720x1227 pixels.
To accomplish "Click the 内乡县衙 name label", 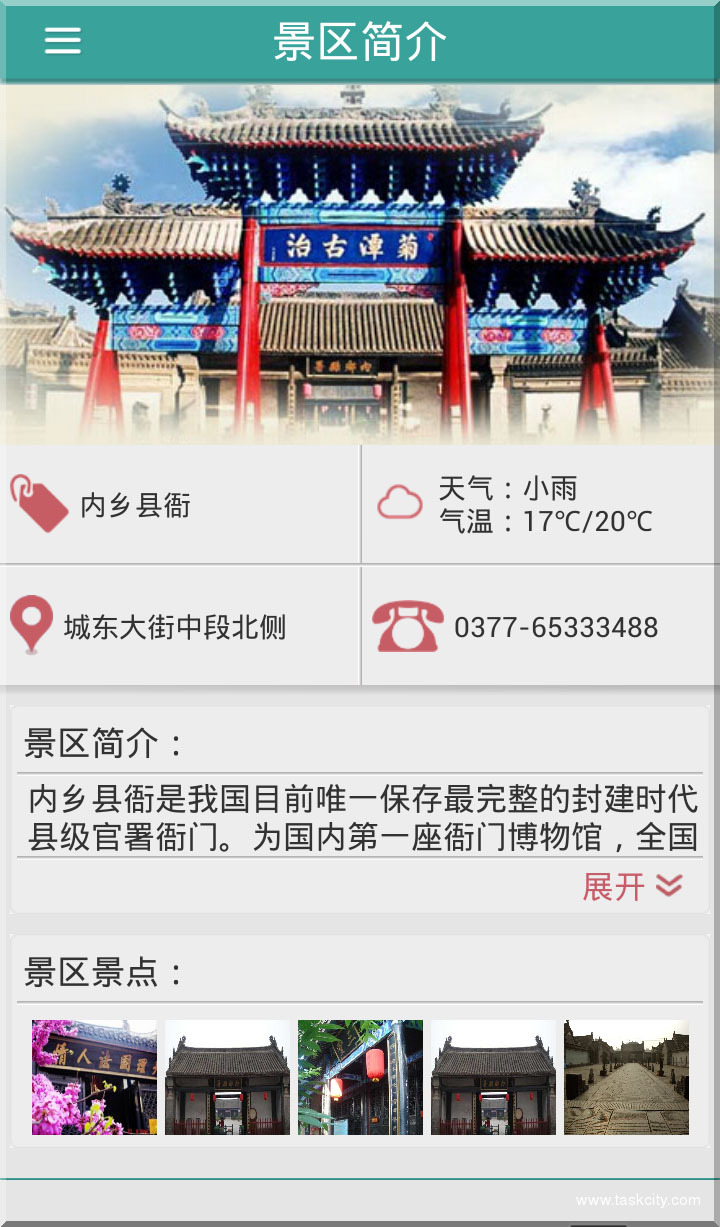I will click(x=134, y=506).
